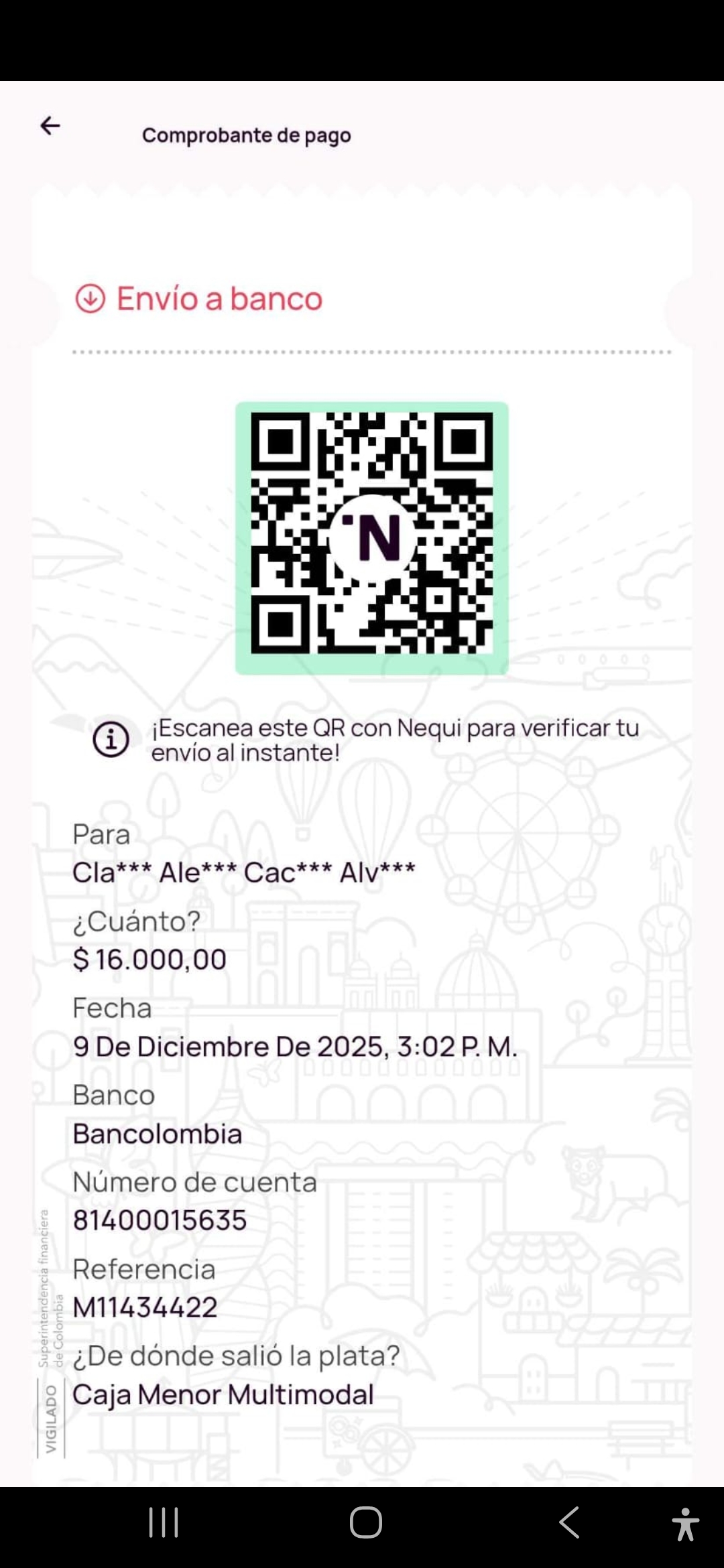The height and width of the screenshot is (1568, 724).
Task: Go back from the Comprobante de pago screen
Action: click(x=50, y=125)
